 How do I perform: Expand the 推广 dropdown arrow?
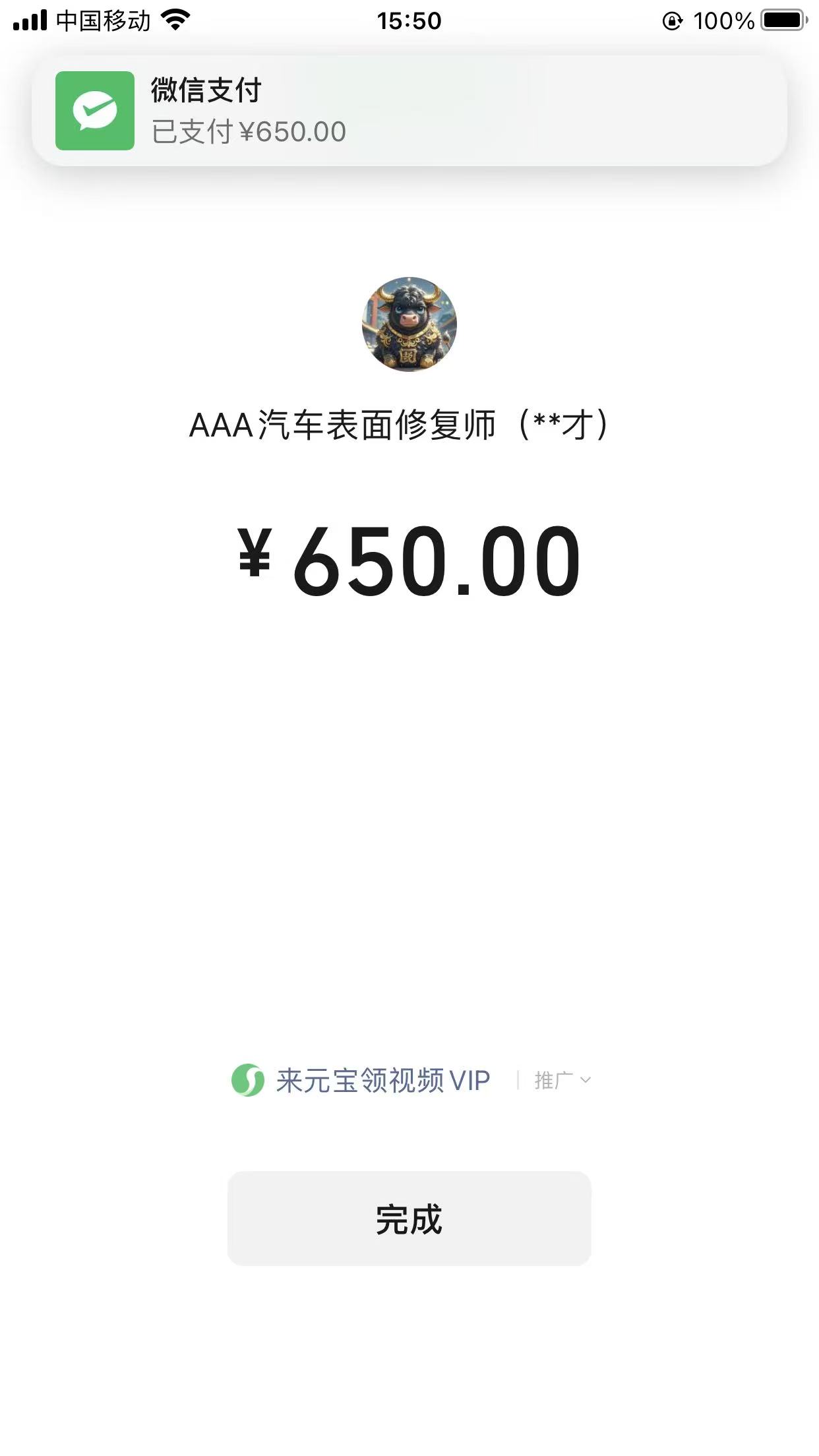585,1080
